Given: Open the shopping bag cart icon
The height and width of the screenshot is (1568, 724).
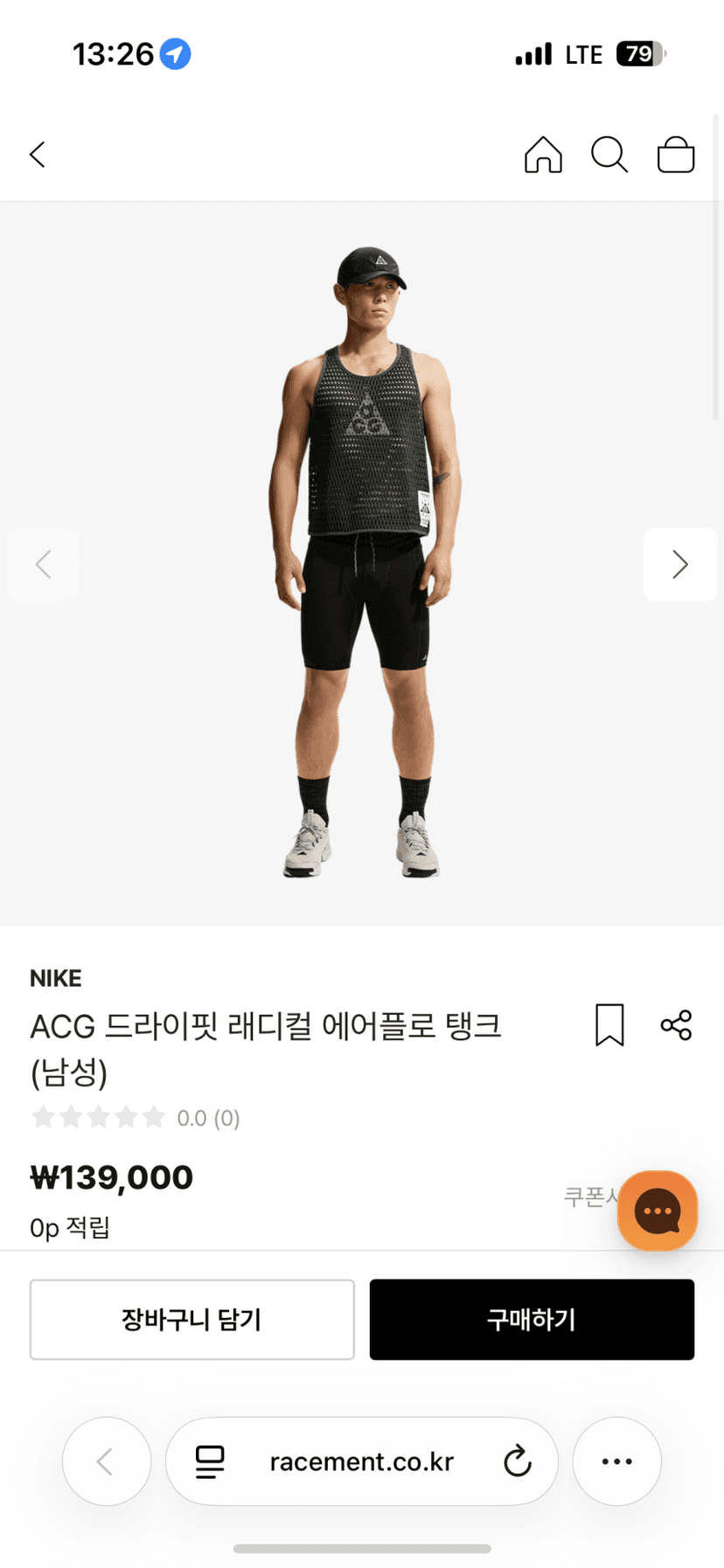Looking at the screenshot, I should click(x=676, y=155).
